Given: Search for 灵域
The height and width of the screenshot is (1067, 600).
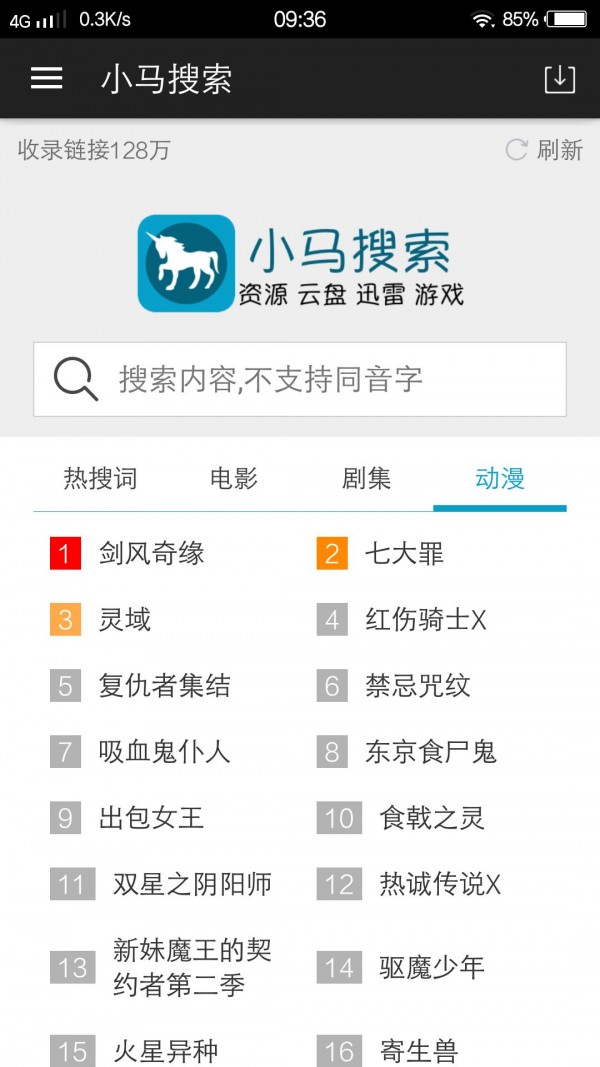Looking at the screenshot, I should pyautogui.click(x=125, y=619).
